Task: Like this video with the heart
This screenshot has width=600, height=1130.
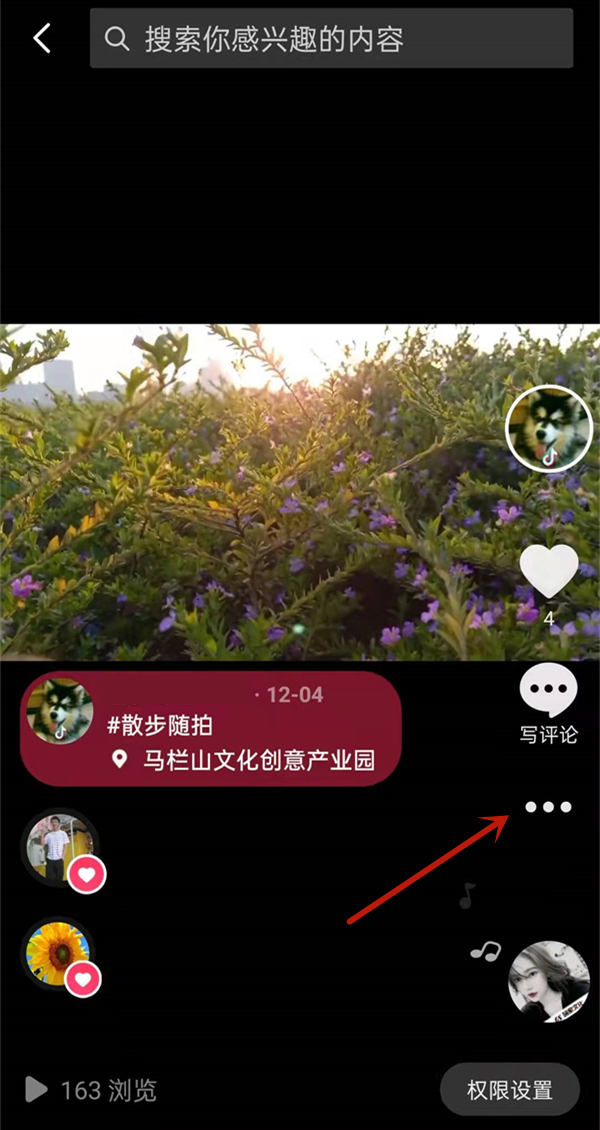Action: pos(549,571)
